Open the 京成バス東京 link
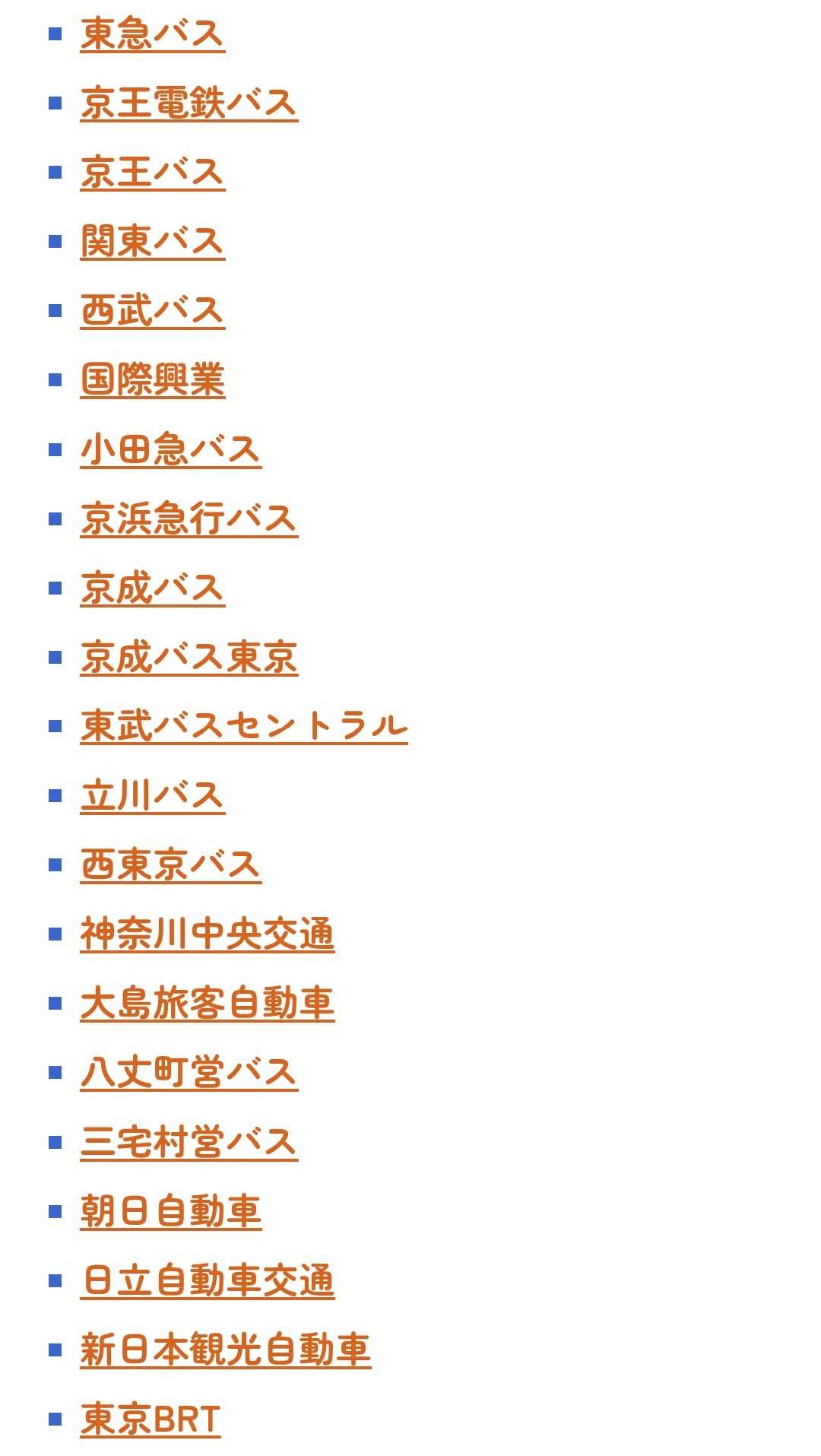Viewport: 821px width, 1456px height. (189, 658)
